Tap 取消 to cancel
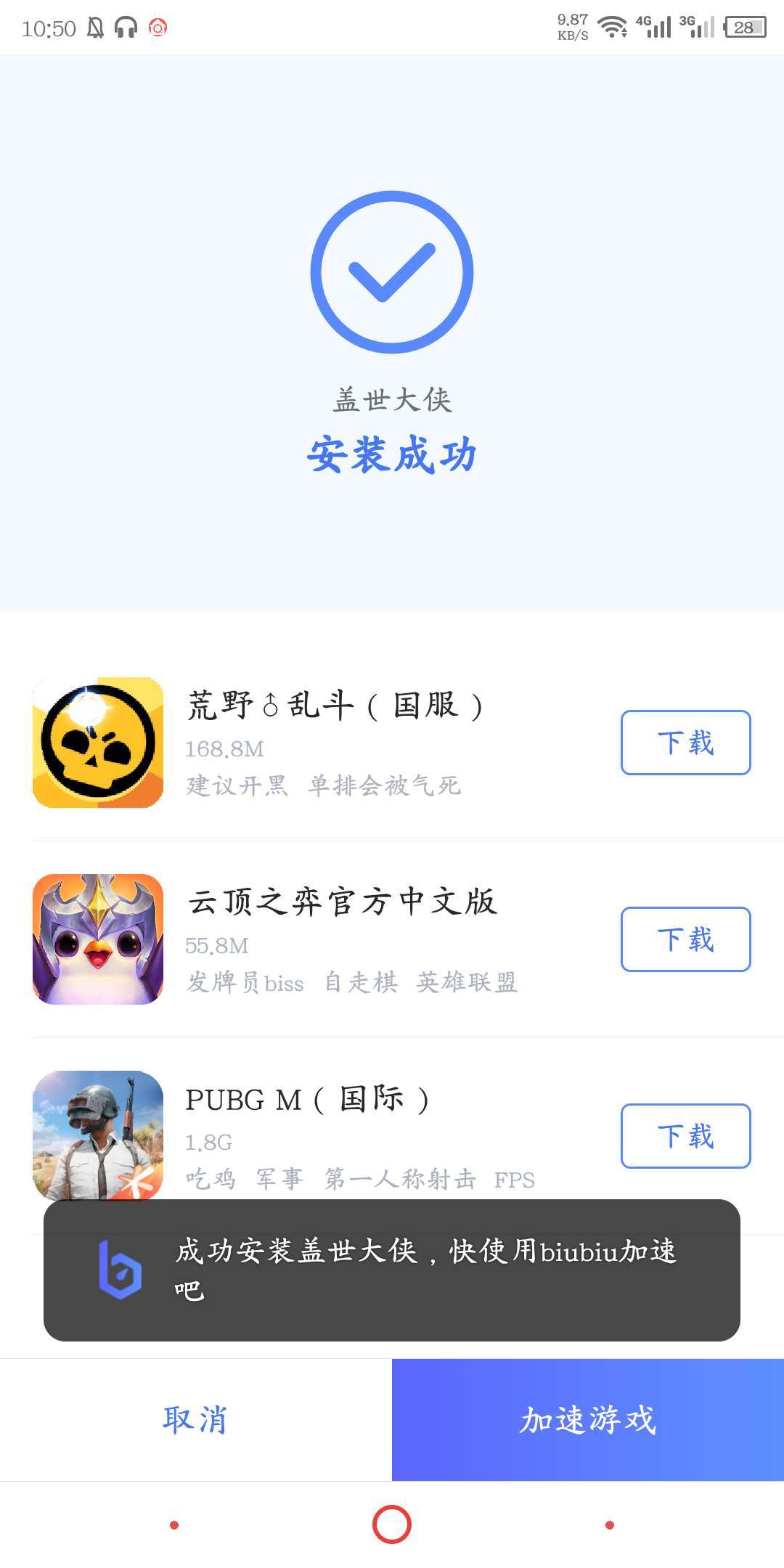Screen dimensions: 784x1568 [x=195, y=1420]
